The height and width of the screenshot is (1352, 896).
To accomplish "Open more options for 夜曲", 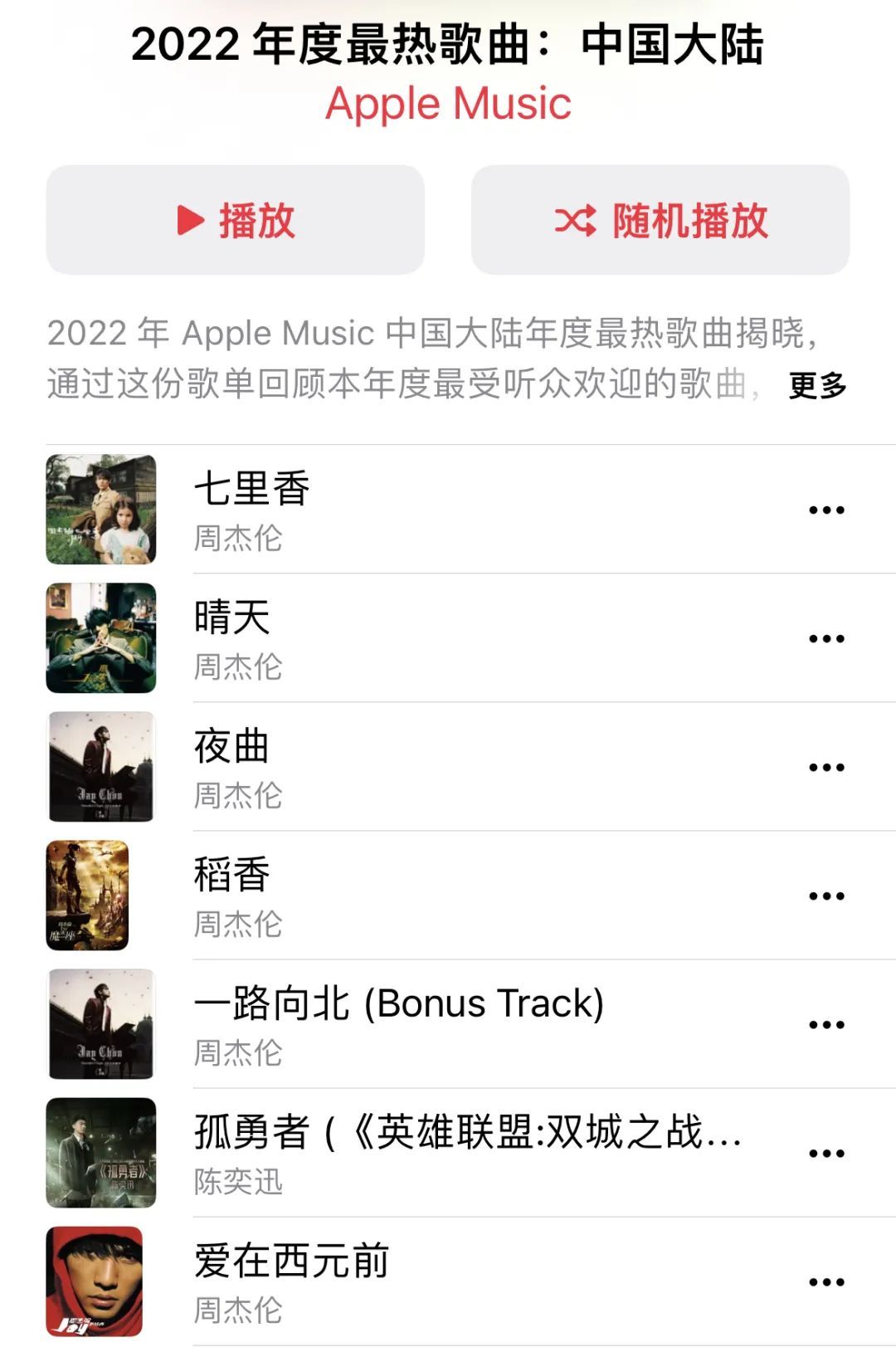I will pos(826,768).
